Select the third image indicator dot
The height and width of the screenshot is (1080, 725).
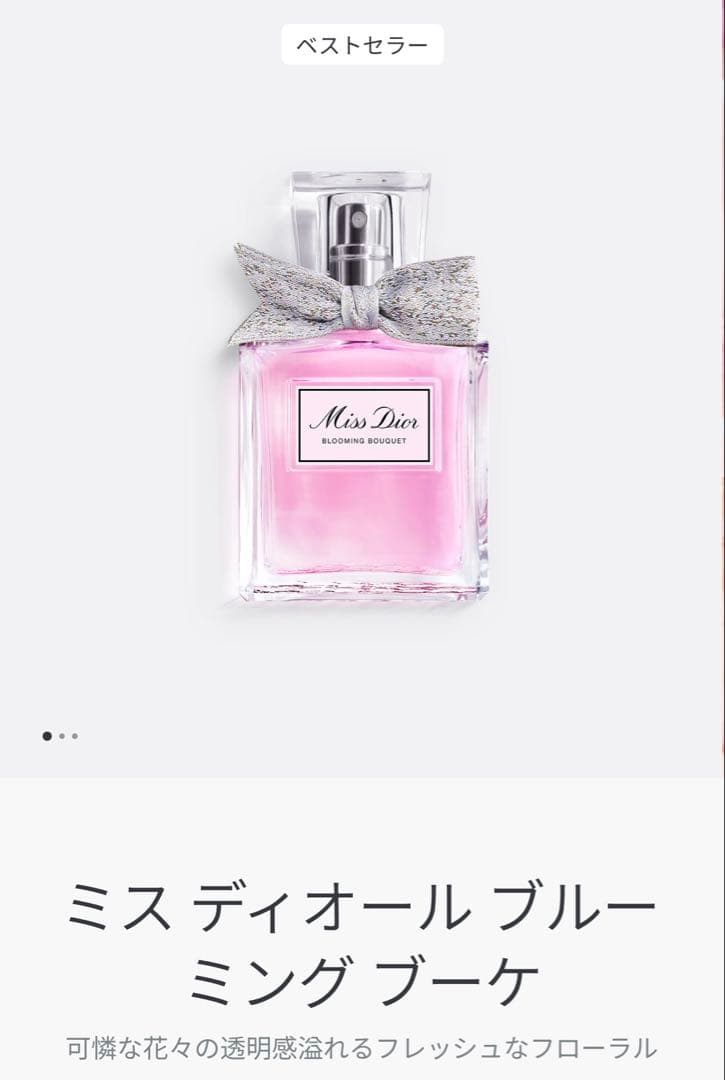(x=75, y=736)
